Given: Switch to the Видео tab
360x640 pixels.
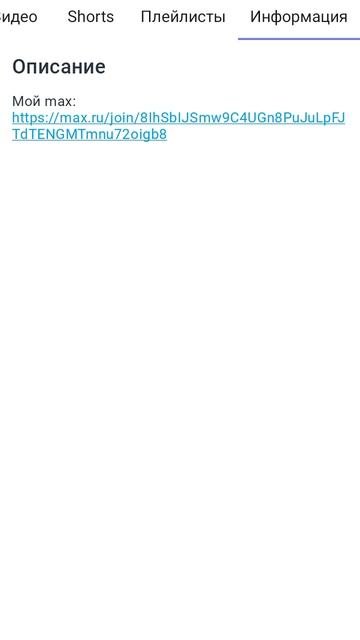Looking at the screenshot, I should coord(18,17).
